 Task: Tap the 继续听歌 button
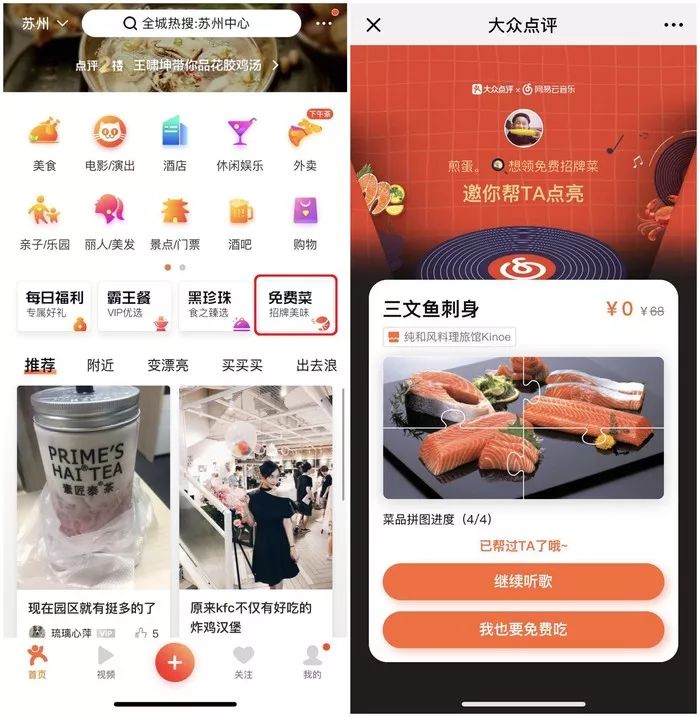523,581
